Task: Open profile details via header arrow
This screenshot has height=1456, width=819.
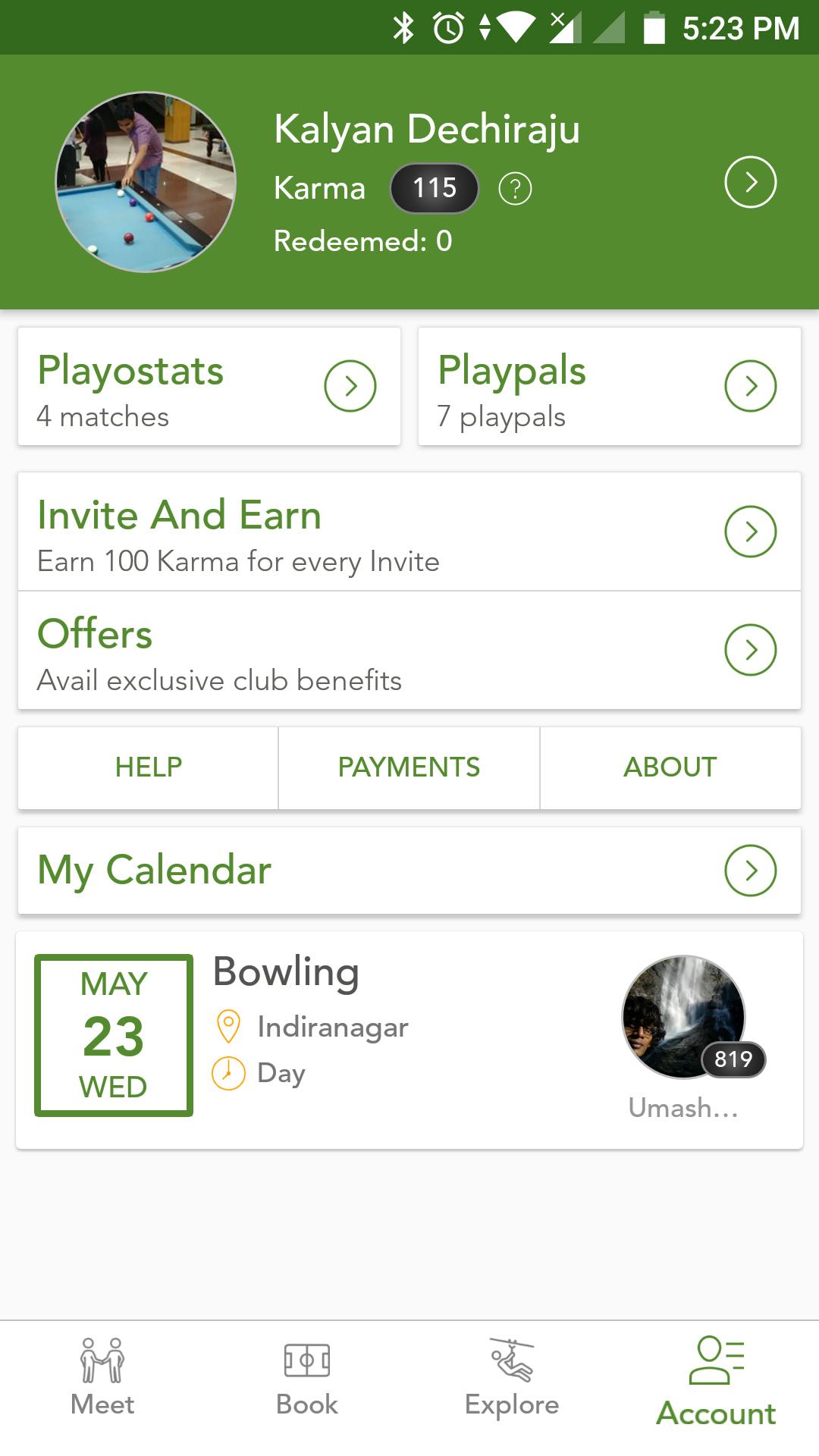Action: [752, 182]
